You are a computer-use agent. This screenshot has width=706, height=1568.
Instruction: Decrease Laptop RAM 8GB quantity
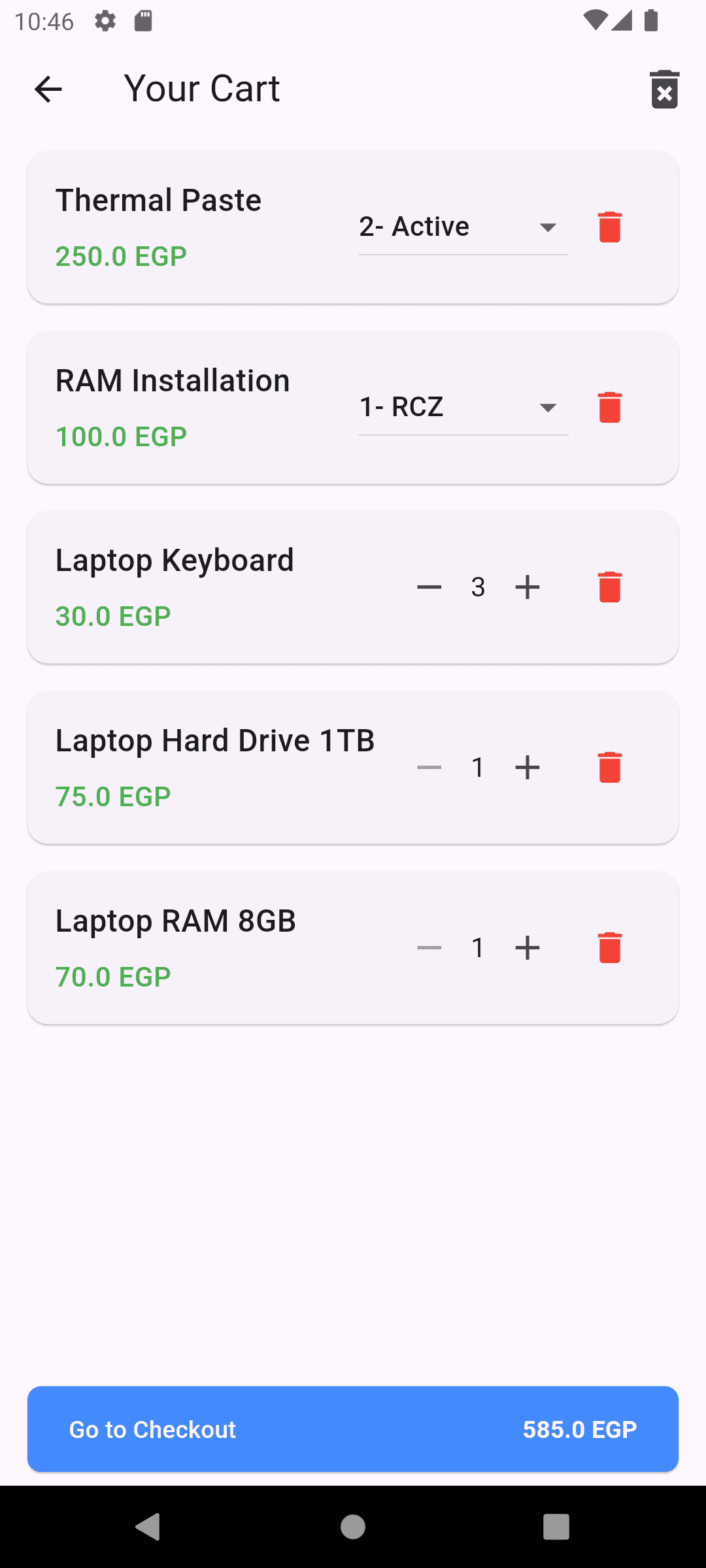429,947
